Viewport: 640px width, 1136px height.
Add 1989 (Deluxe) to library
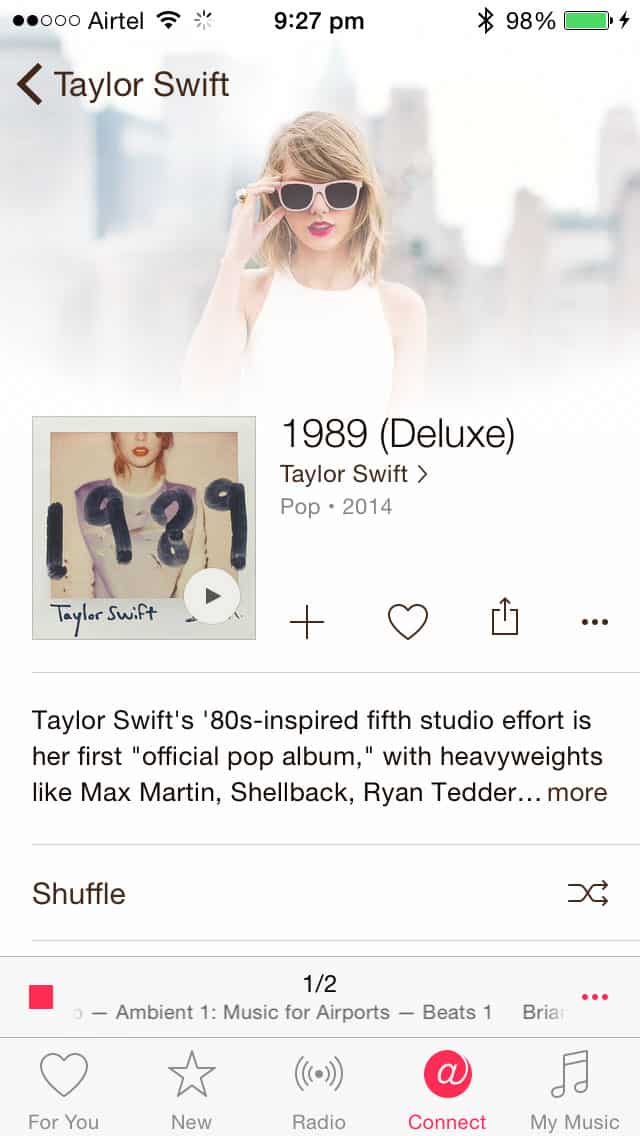307,622
